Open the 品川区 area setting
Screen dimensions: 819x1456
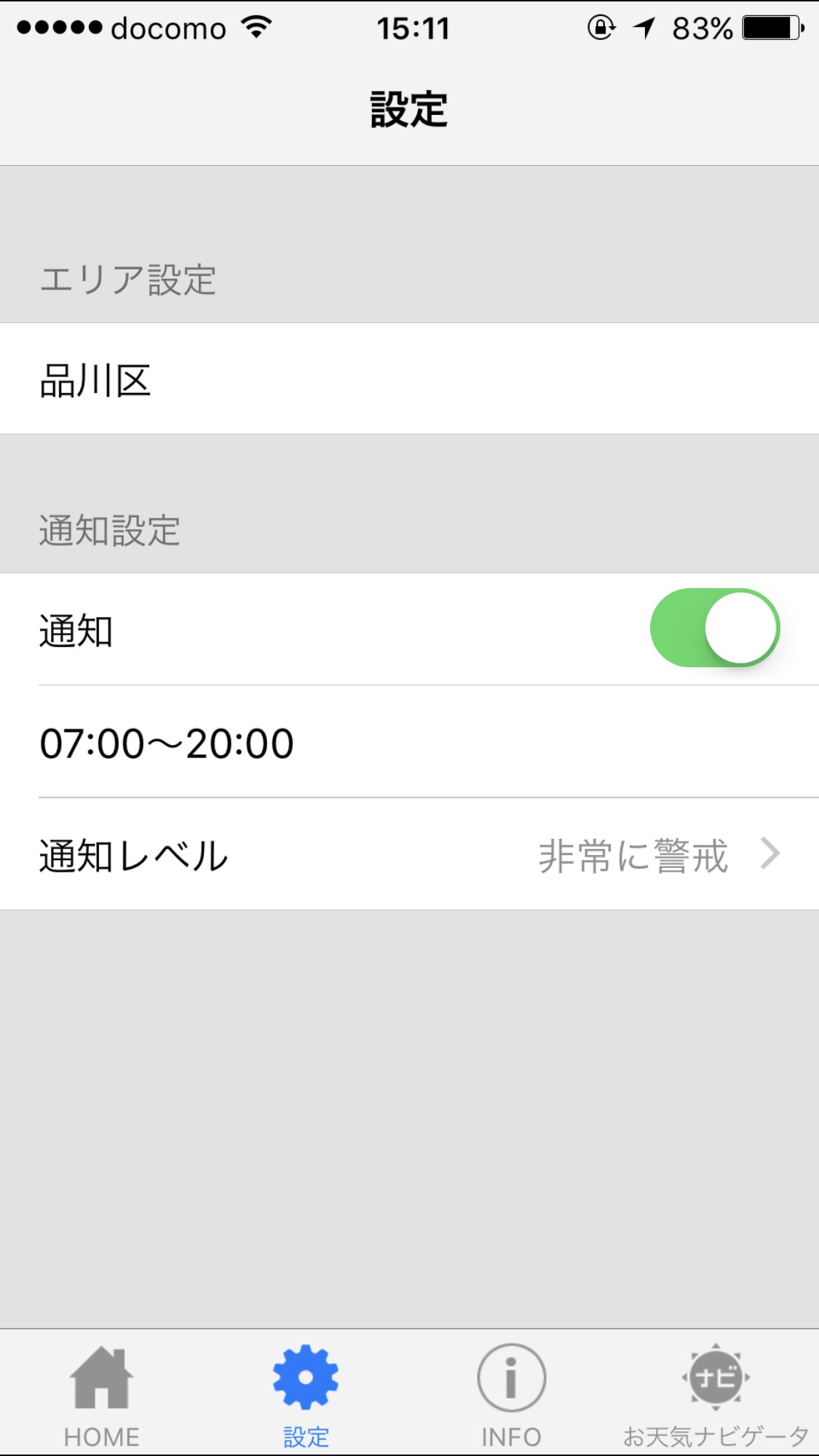408,379
